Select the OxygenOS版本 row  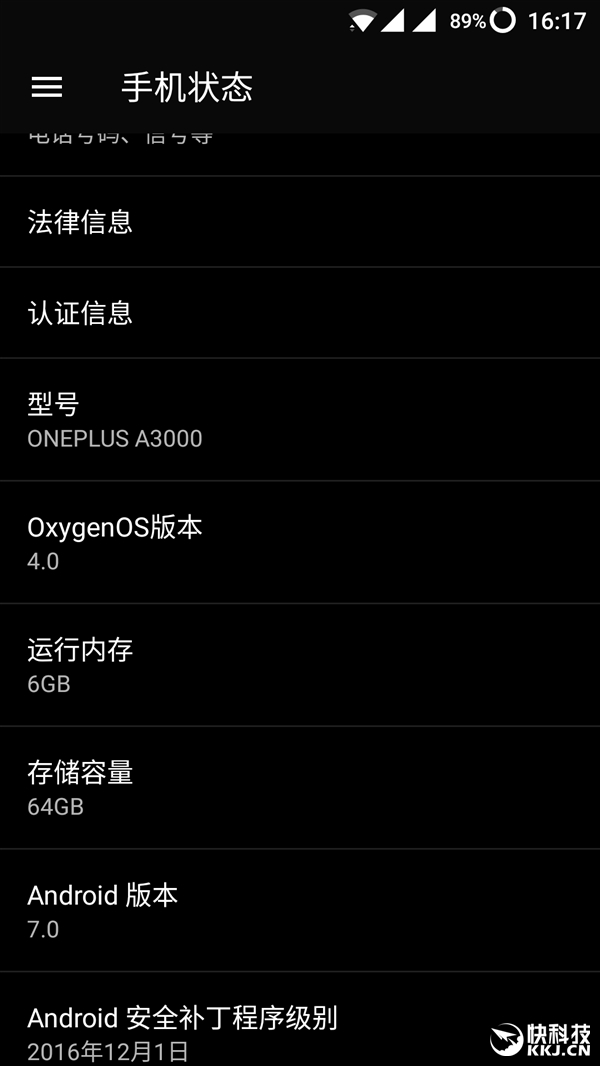[x=300, y=542]
